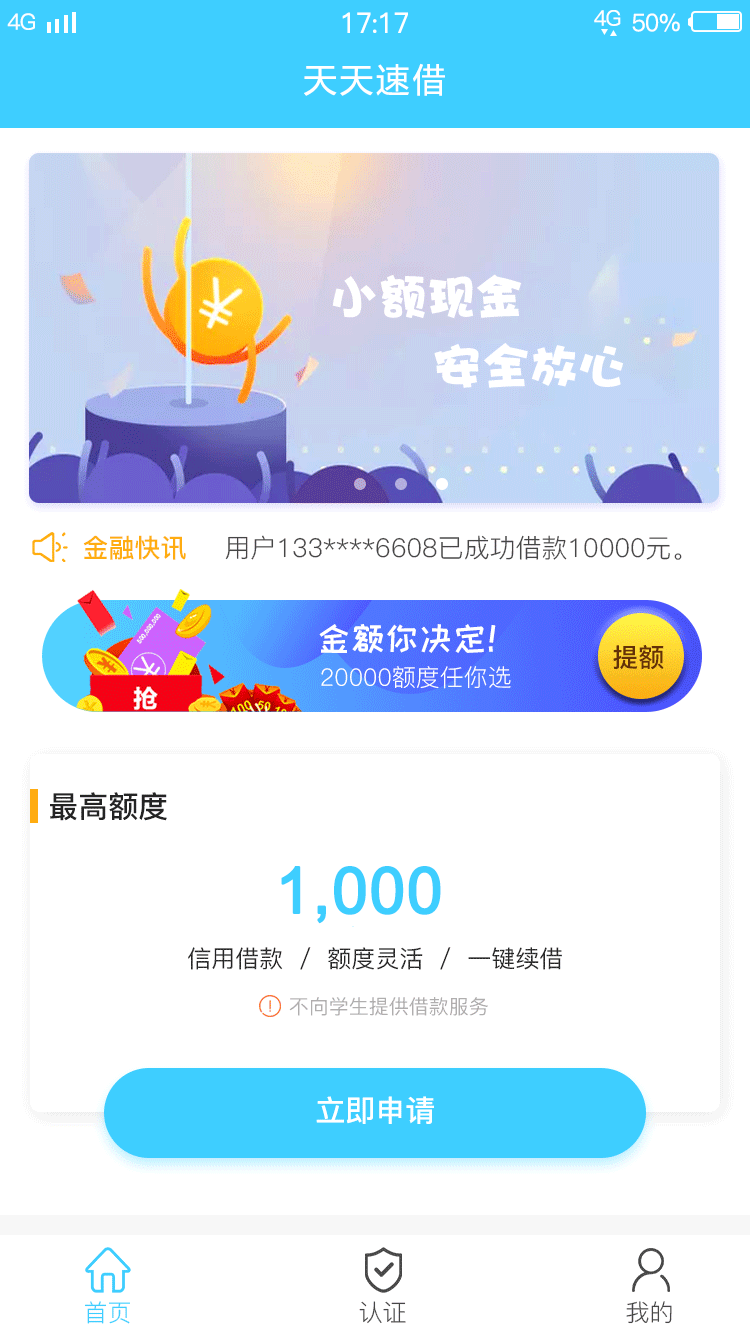Image resolution: width=750 pixels, height=1334 pixels.
Task: Switch to the 认证 tab
Action: click(x=383, y=1286)
